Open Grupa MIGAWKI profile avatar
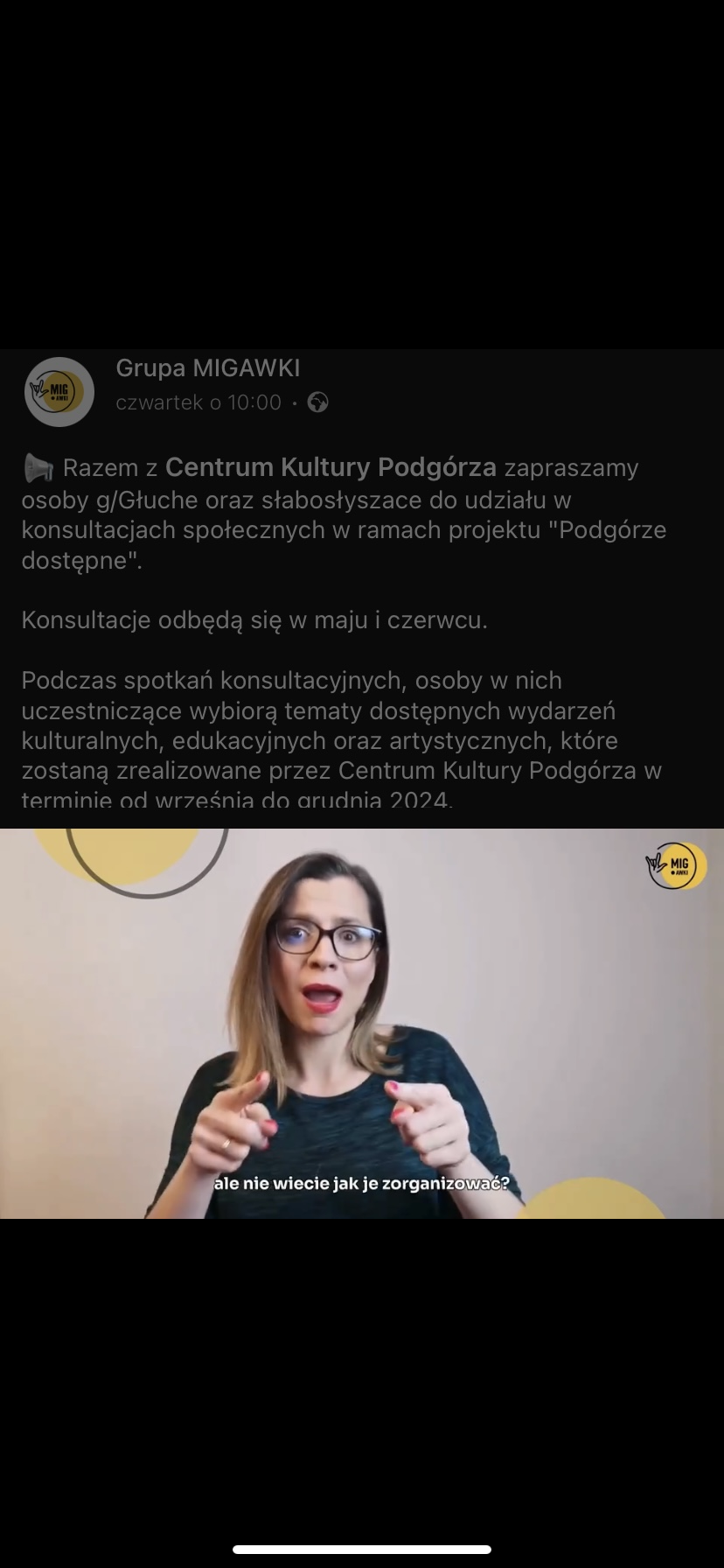The height and width of the screenshot is (1568, 724). (59, 391)
